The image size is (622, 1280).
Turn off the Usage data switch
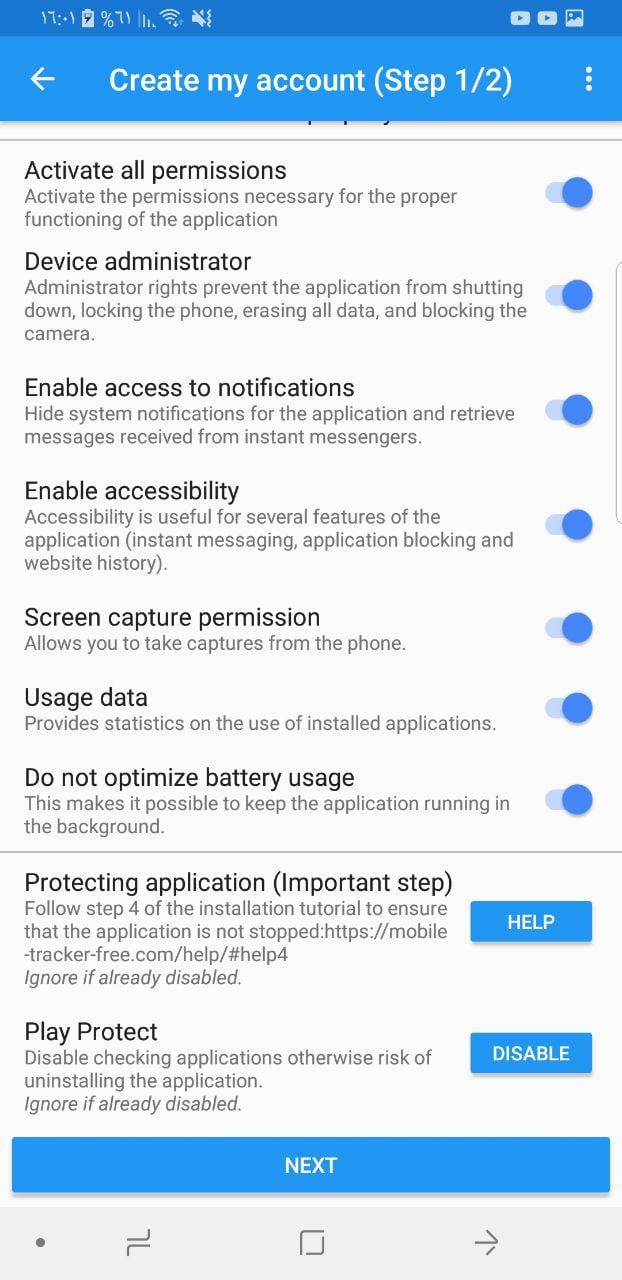569,708
